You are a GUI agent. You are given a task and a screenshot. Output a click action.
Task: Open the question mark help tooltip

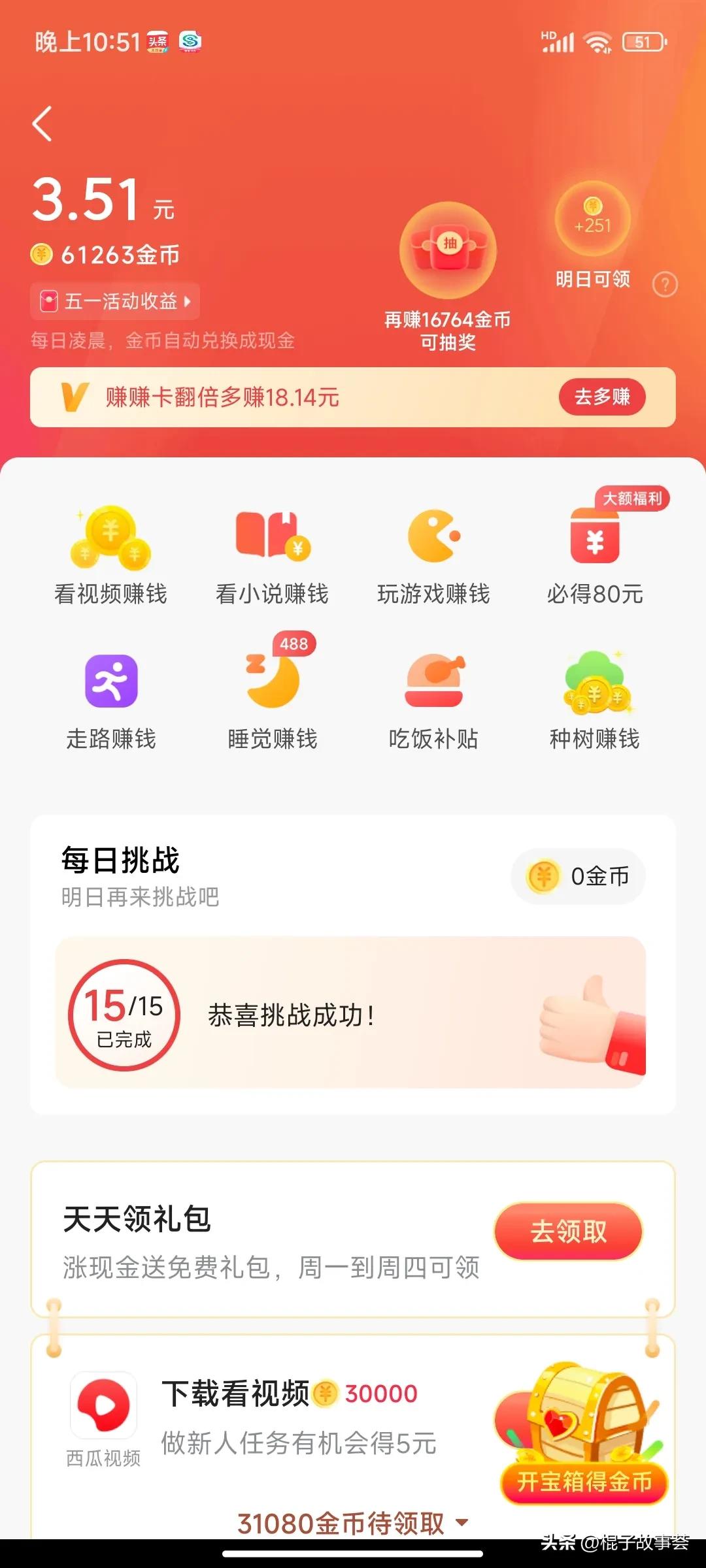pos(664,282)
